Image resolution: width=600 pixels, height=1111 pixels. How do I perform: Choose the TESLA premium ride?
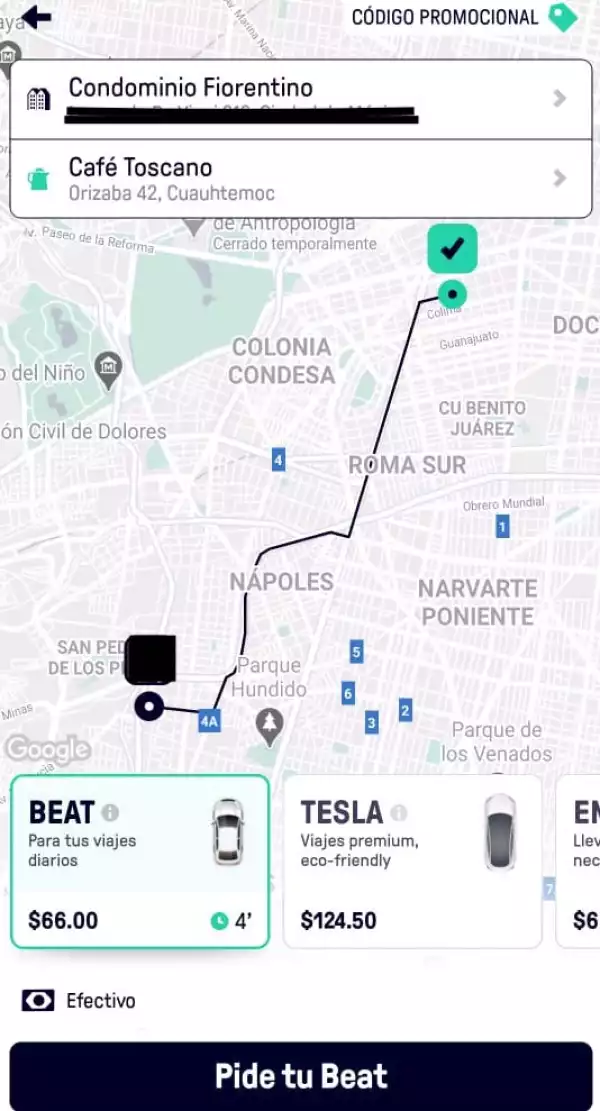(x=412, y=860)
